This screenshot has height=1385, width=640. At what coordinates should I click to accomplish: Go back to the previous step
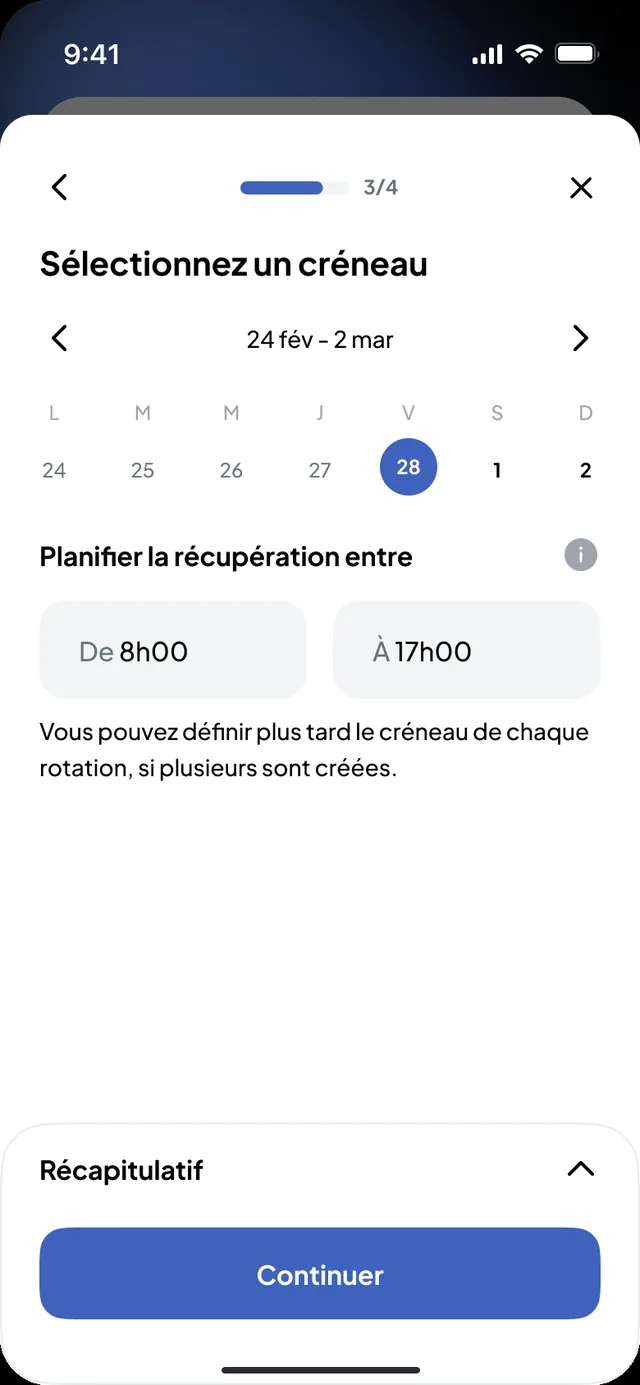click(x=59, y=187)
